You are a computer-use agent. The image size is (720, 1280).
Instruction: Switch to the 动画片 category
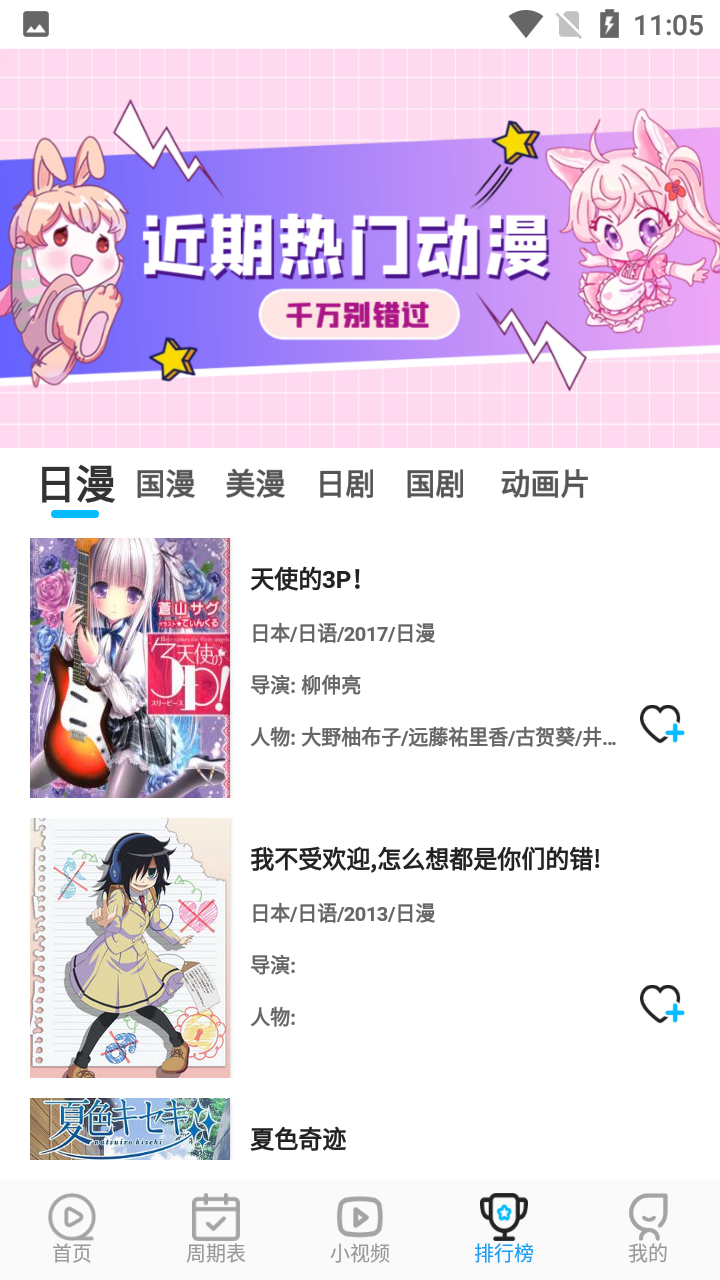[x=541, y=484]
